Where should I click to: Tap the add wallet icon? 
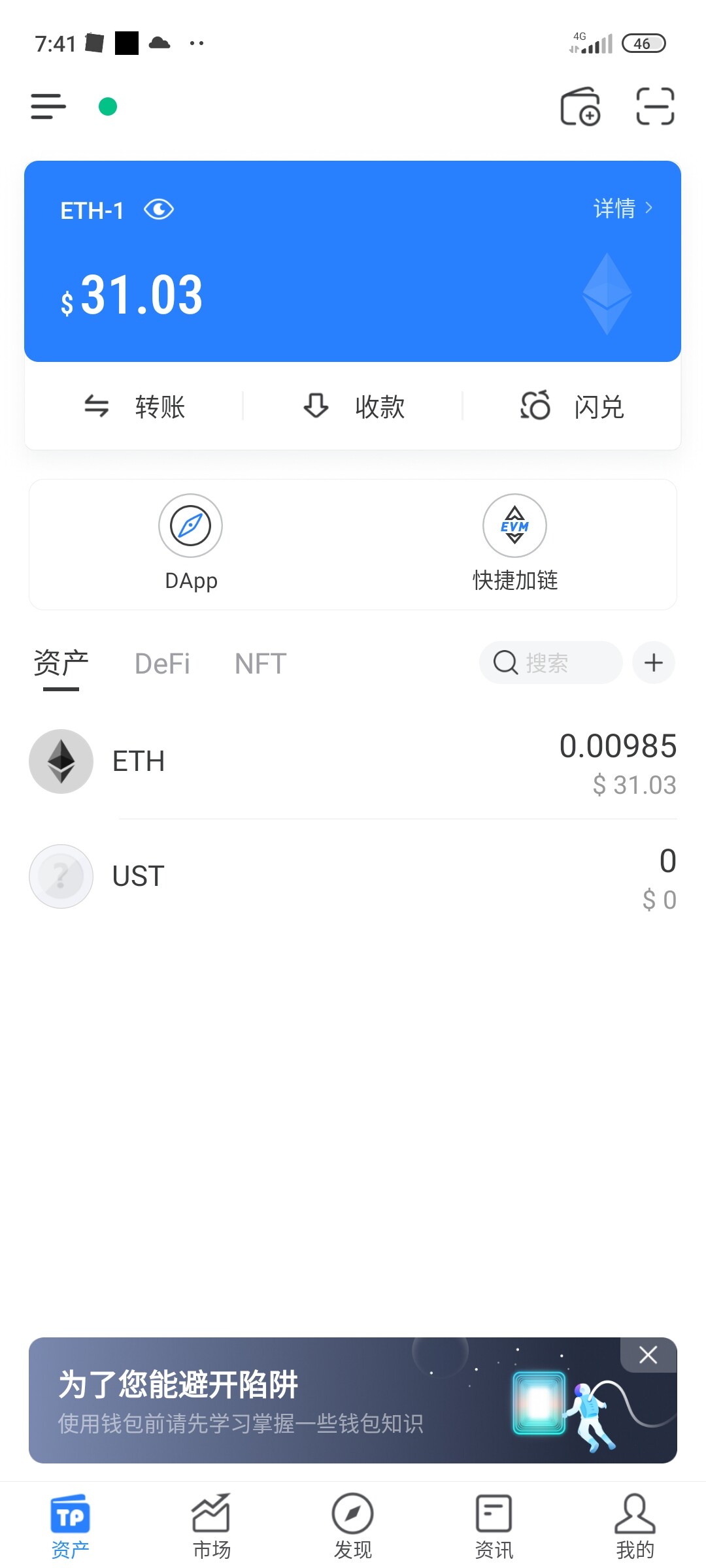click(x=580, y=106)
